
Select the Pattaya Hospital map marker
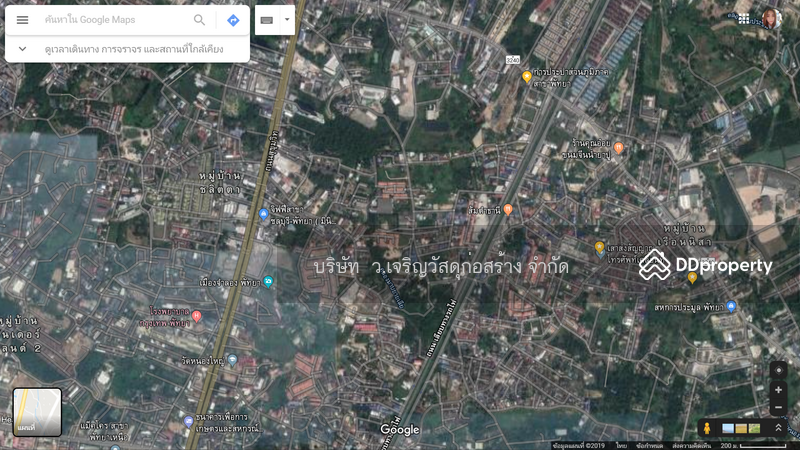(x=197, y=317)
